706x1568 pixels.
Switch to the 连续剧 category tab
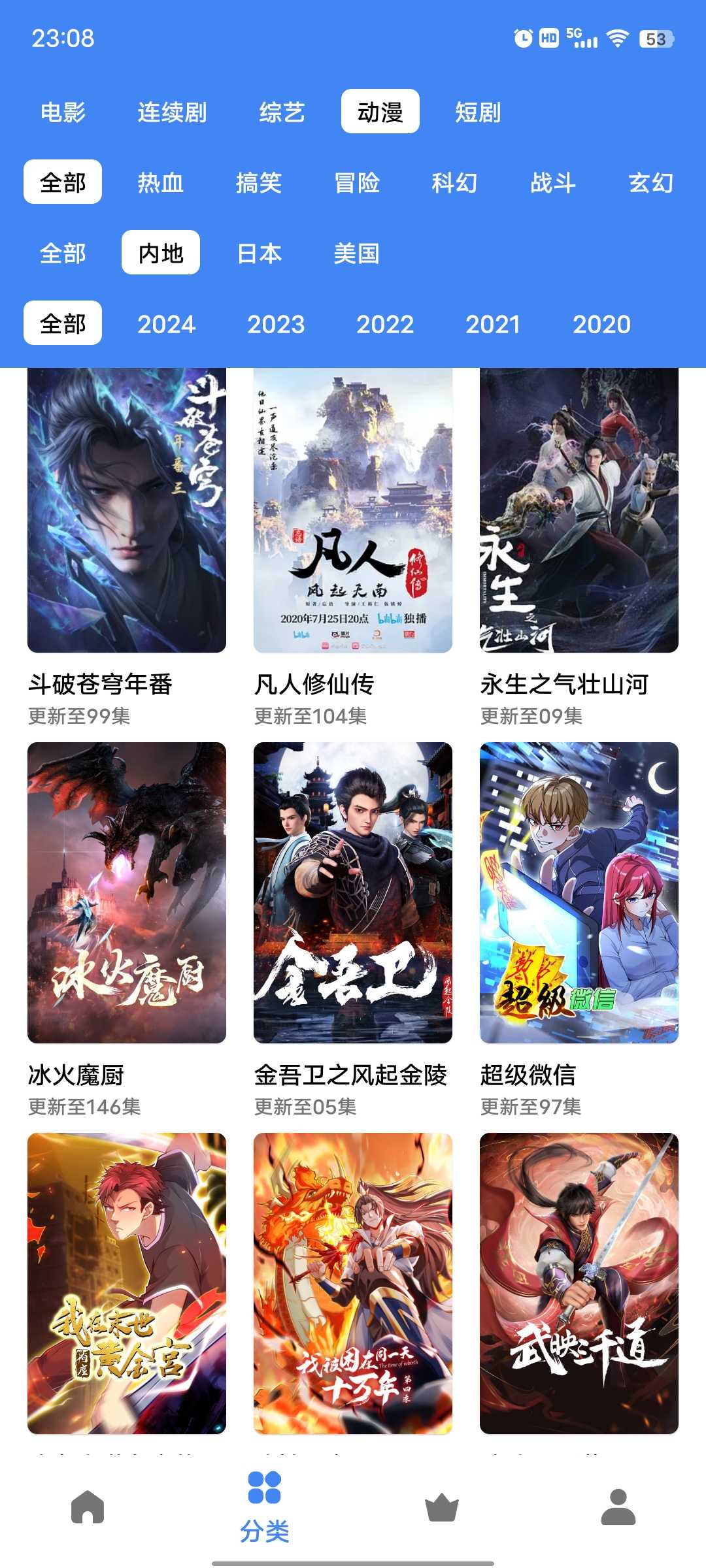pos(172,112)
